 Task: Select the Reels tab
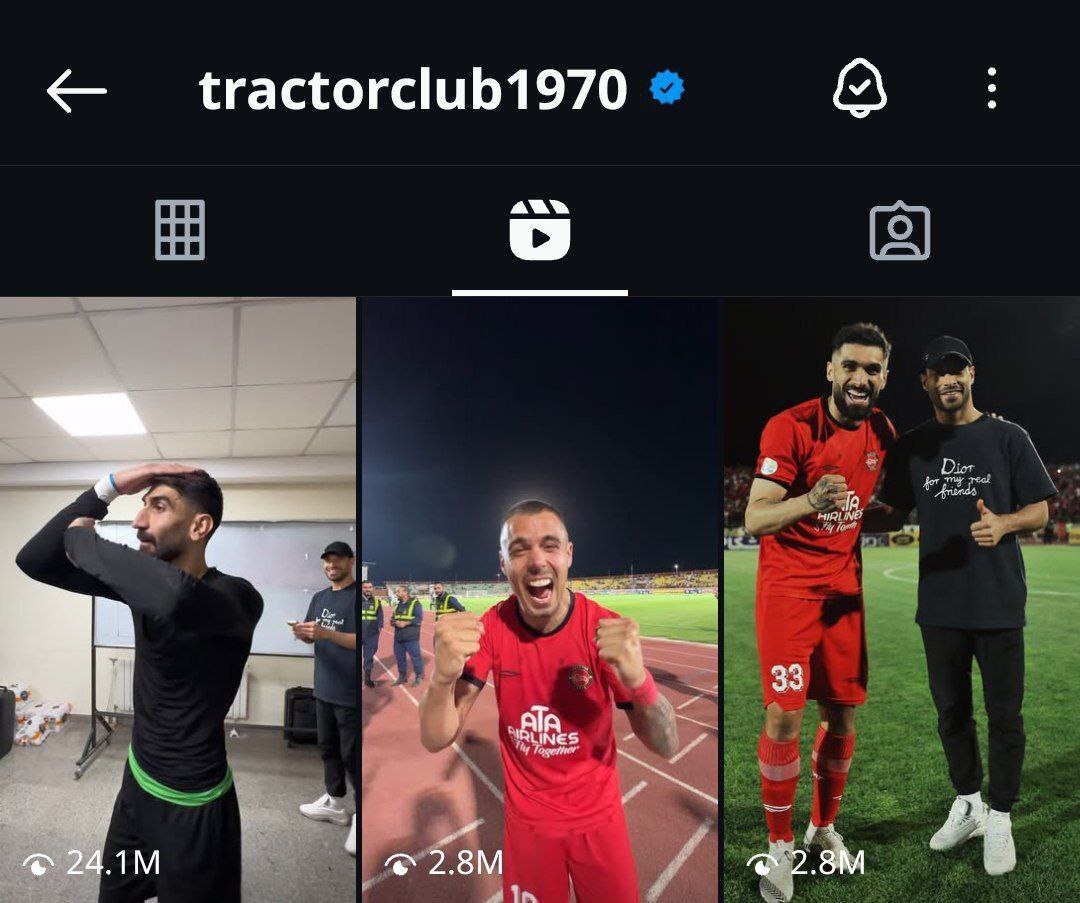pos(539,230)
